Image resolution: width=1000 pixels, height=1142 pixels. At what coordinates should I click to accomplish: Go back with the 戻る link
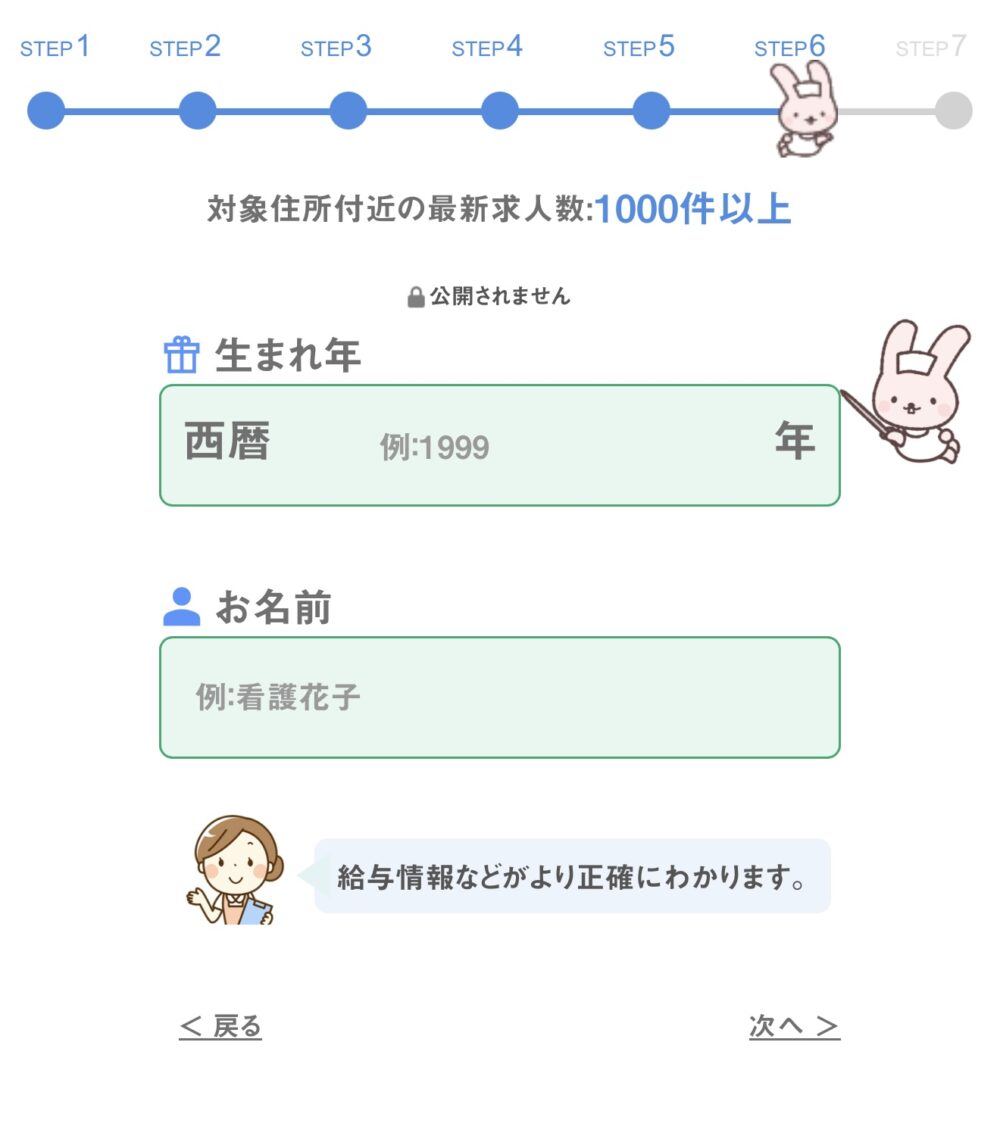tap(221, 1026)
